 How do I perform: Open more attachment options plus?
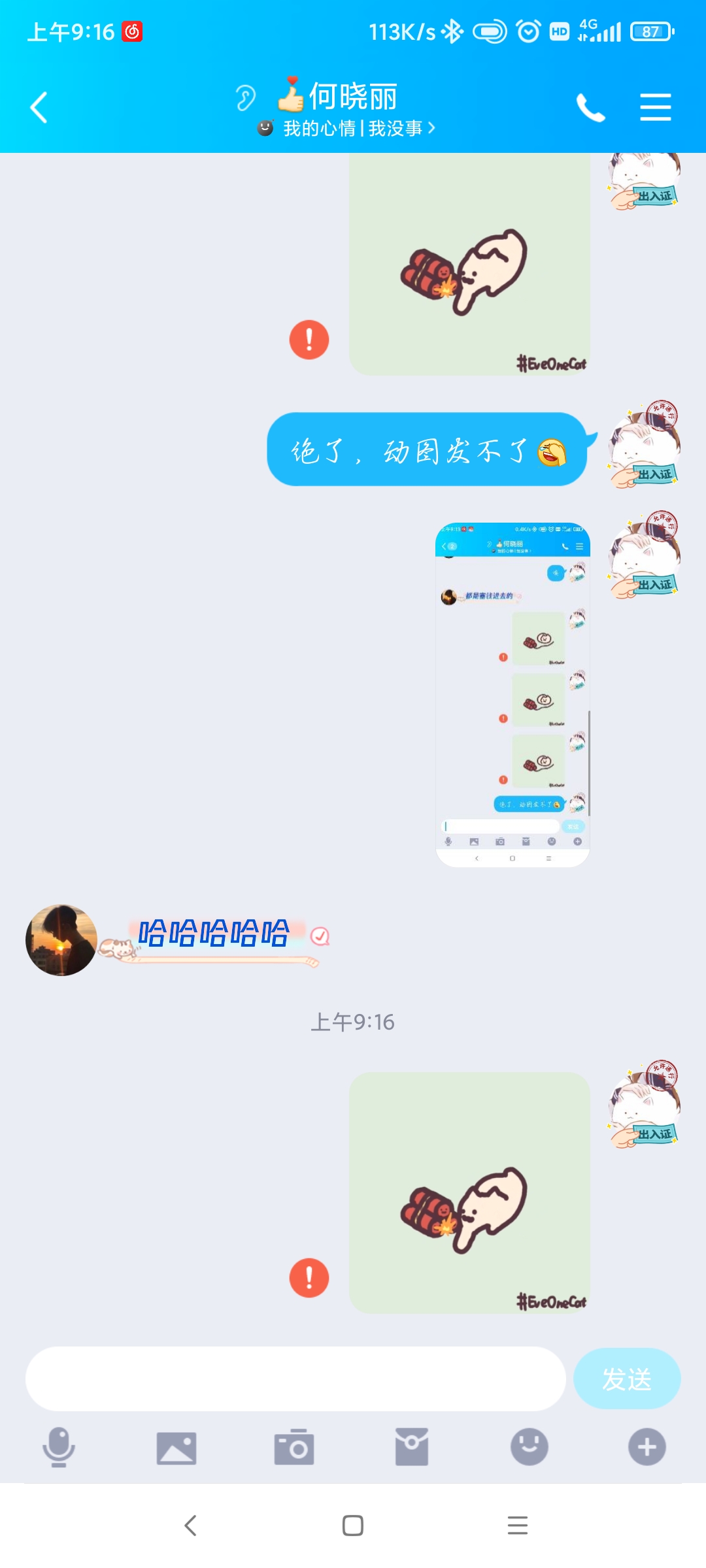[x=647, y=1447]
